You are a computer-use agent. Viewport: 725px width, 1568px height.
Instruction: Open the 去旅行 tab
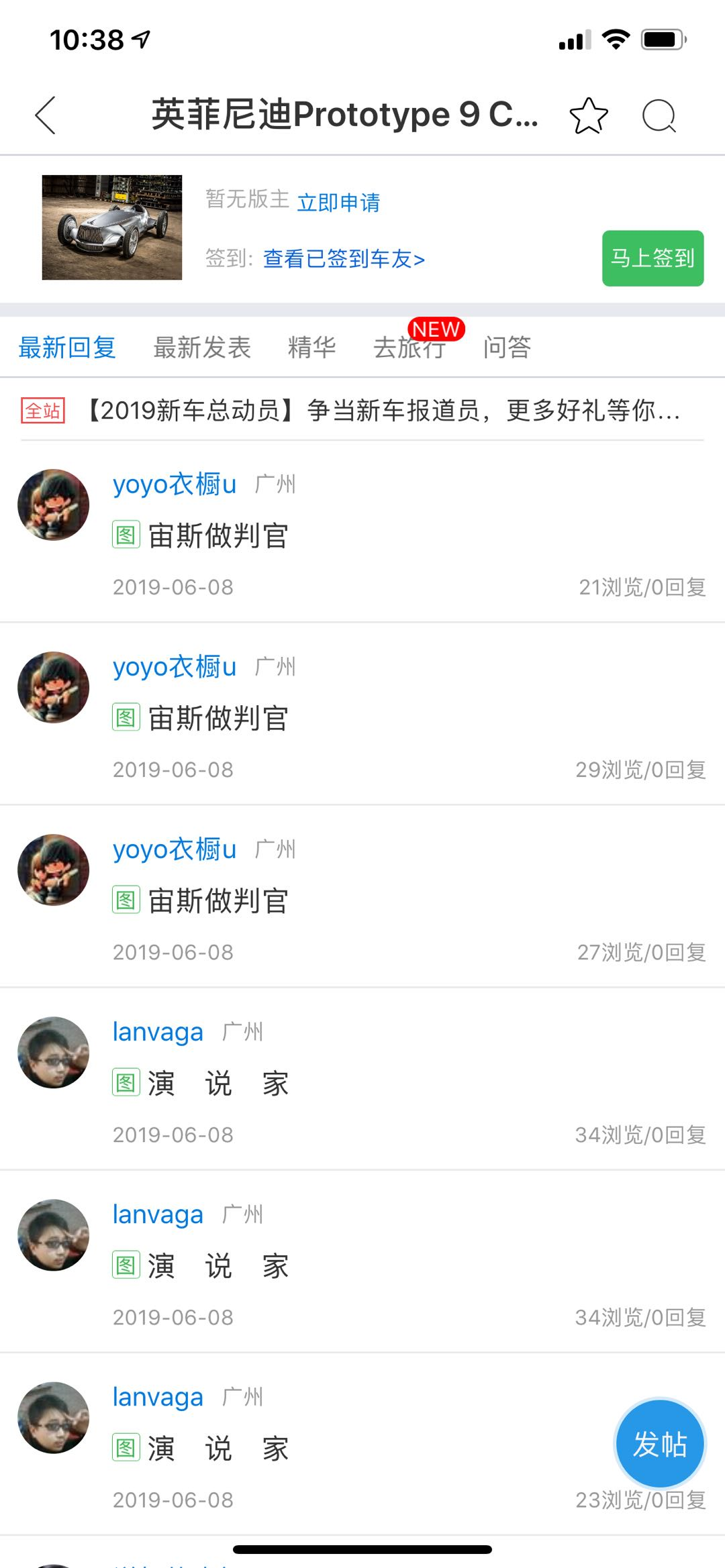click(x=409, y=348)
